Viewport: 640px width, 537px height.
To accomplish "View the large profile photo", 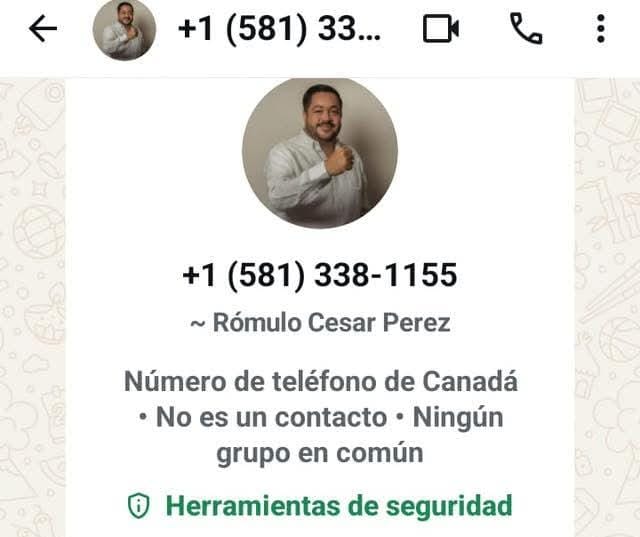I will [x=320, y=154].
